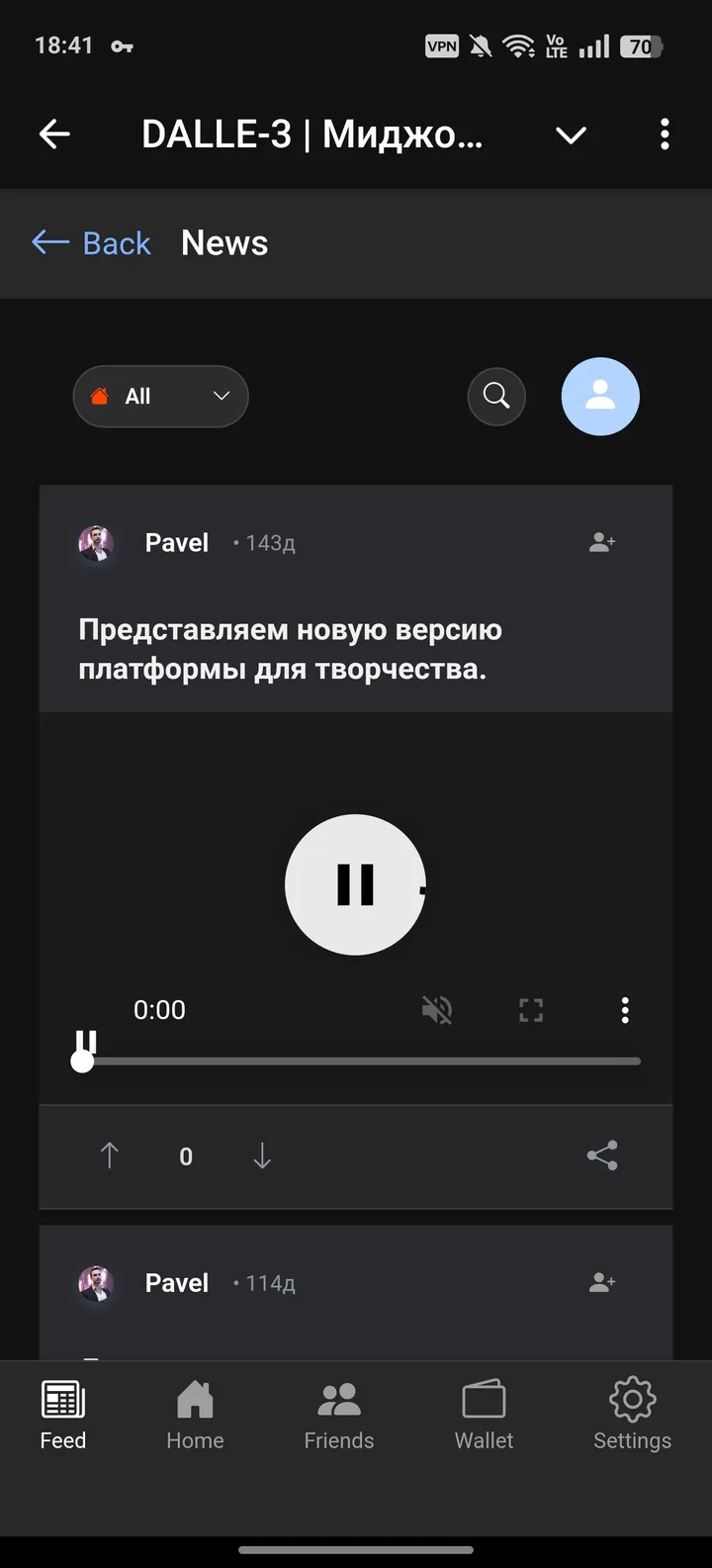Downvote Pavel's video post
The image size is (712, 1568).
[x=262, y=1155]
